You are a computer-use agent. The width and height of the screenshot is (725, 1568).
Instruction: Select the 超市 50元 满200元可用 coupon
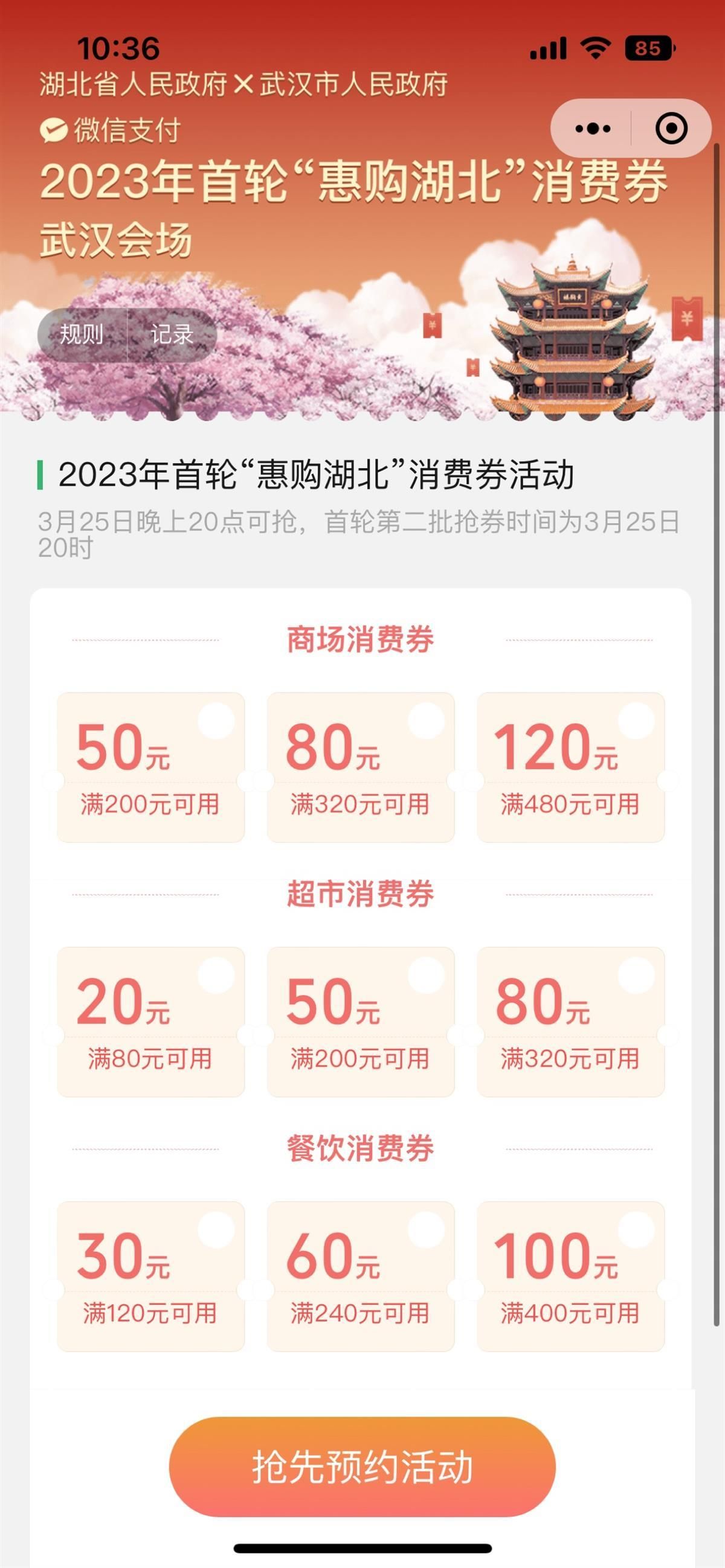(x=361, y=1022)
